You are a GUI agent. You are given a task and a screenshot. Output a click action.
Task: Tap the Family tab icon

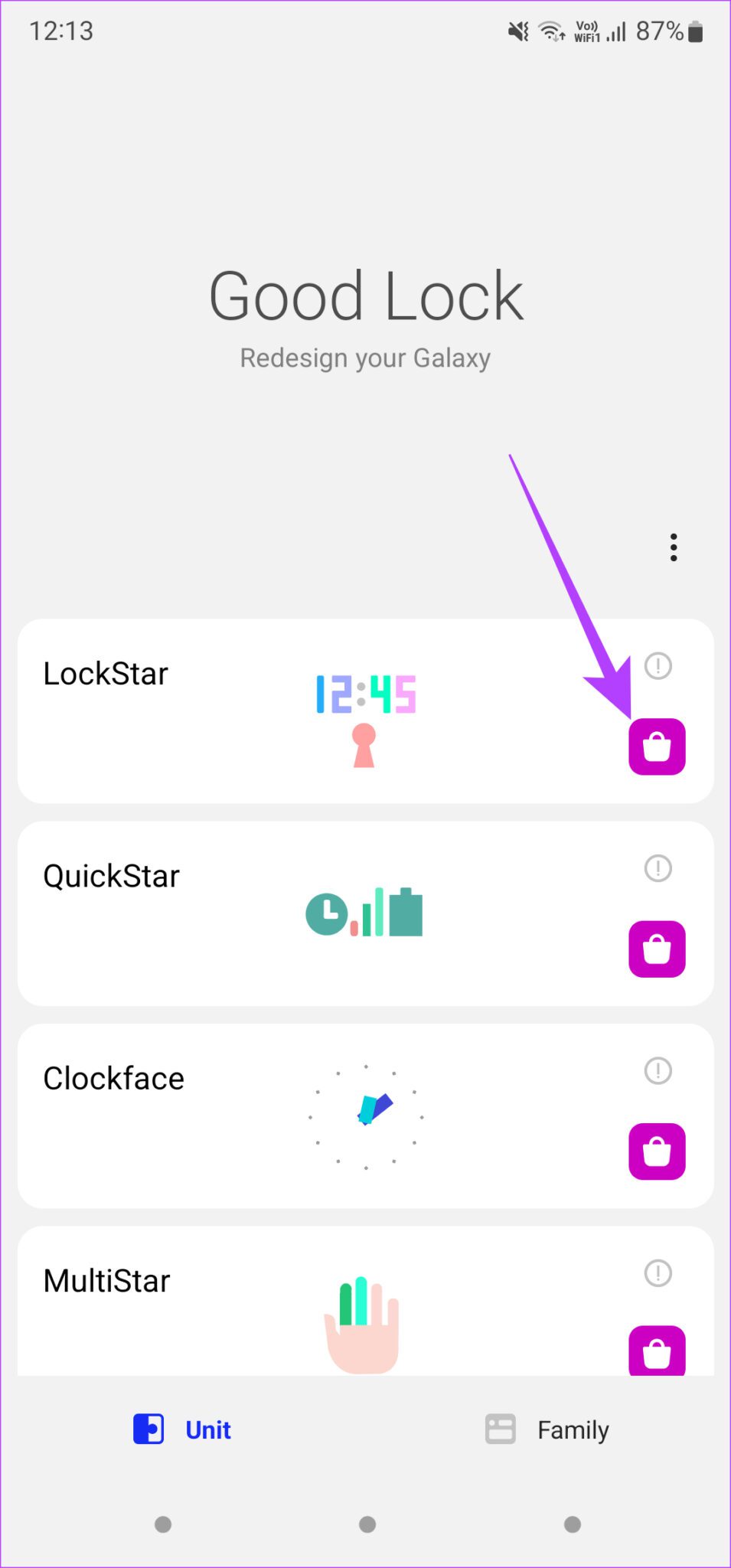tap(500, 1429)
